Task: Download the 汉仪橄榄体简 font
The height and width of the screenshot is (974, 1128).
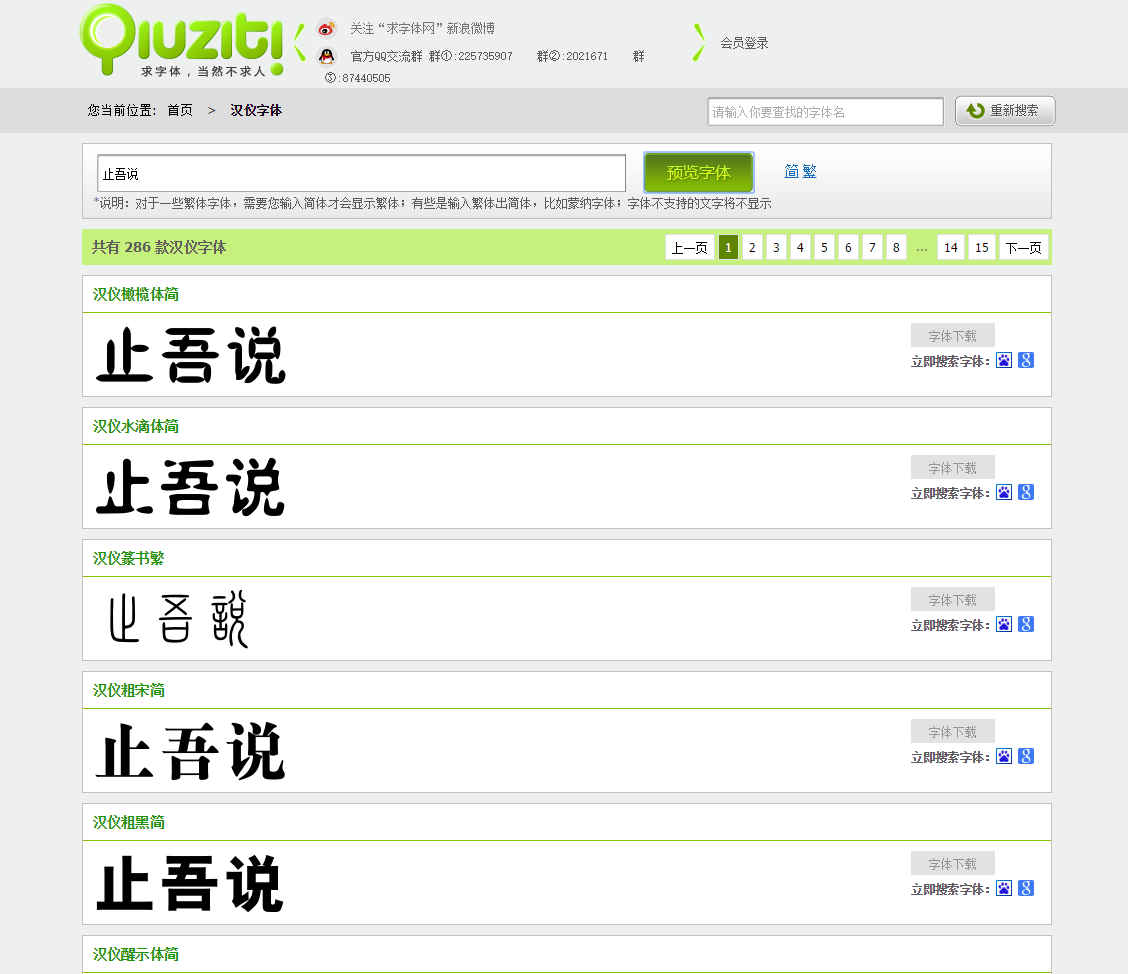Action: 952,336
